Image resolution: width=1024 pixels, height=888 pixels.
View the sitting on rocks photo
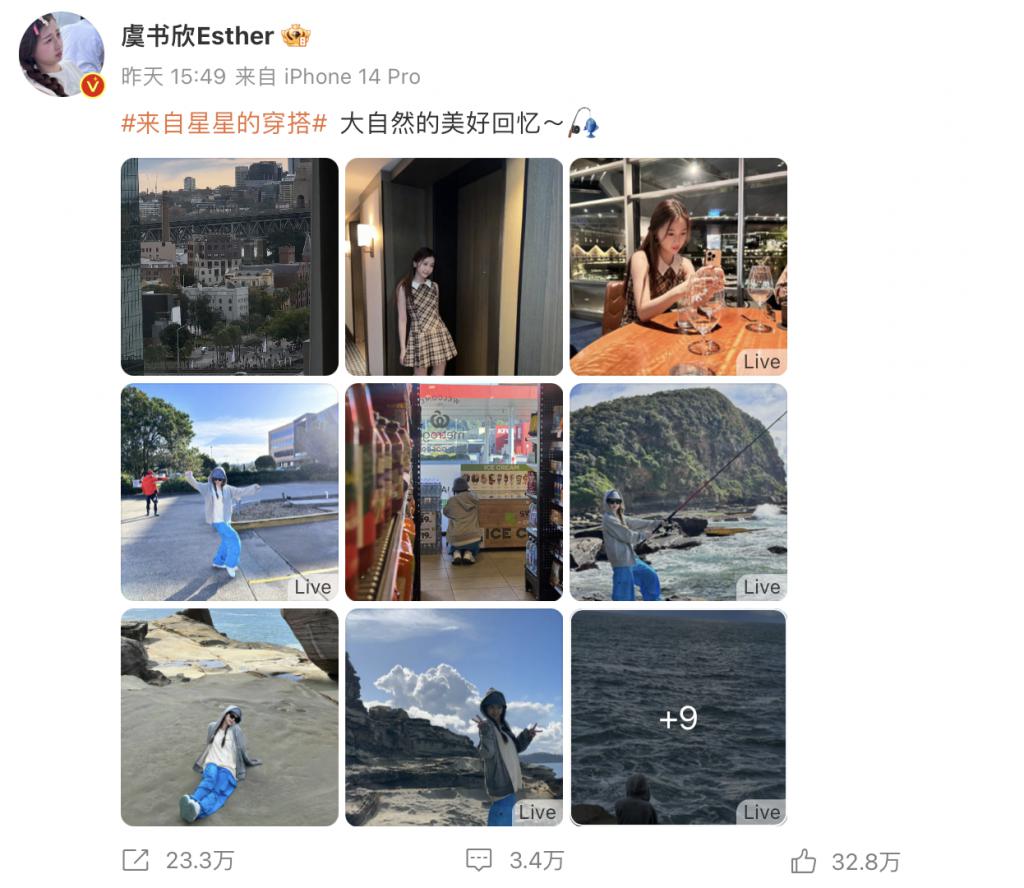(229, 716)
